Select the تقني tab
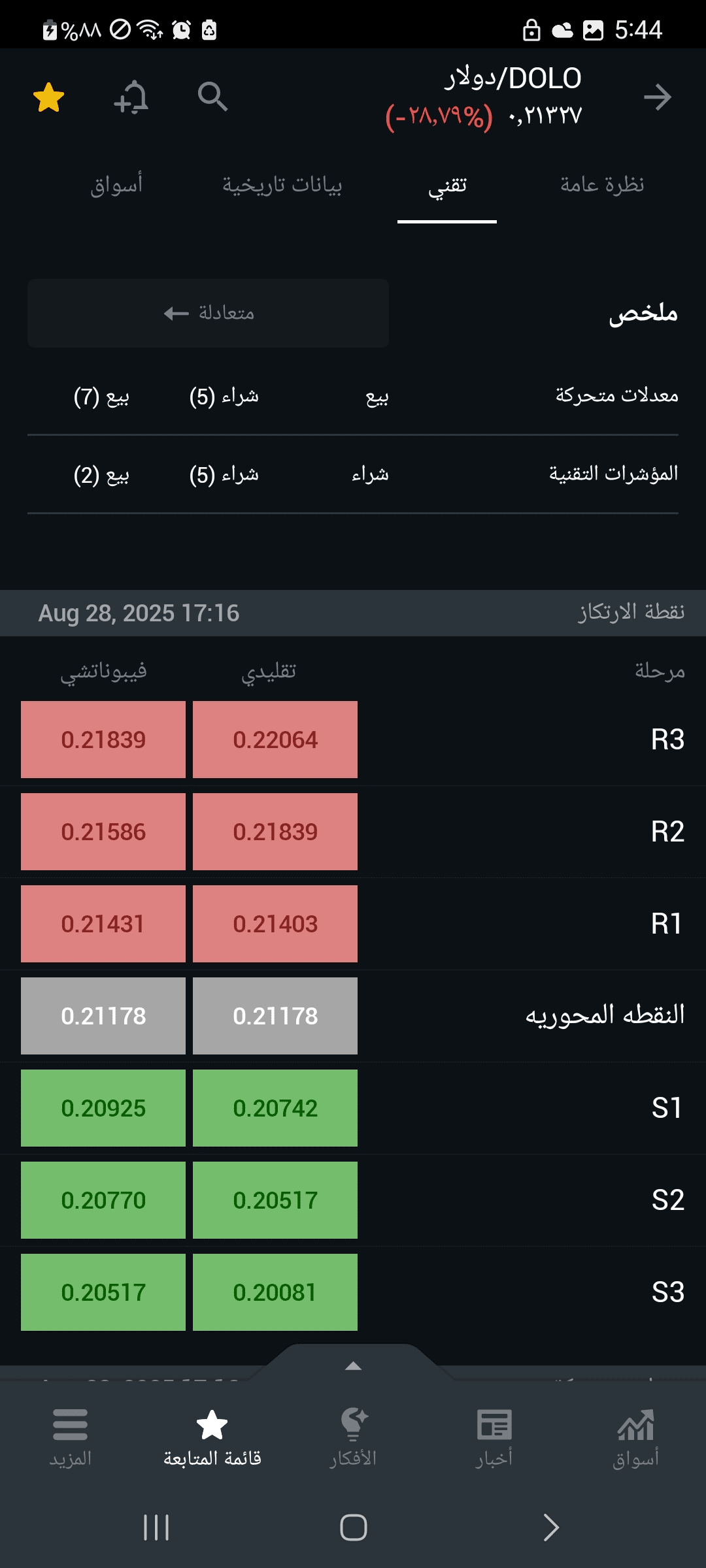 pyautogui.click(x=447, y=186)
